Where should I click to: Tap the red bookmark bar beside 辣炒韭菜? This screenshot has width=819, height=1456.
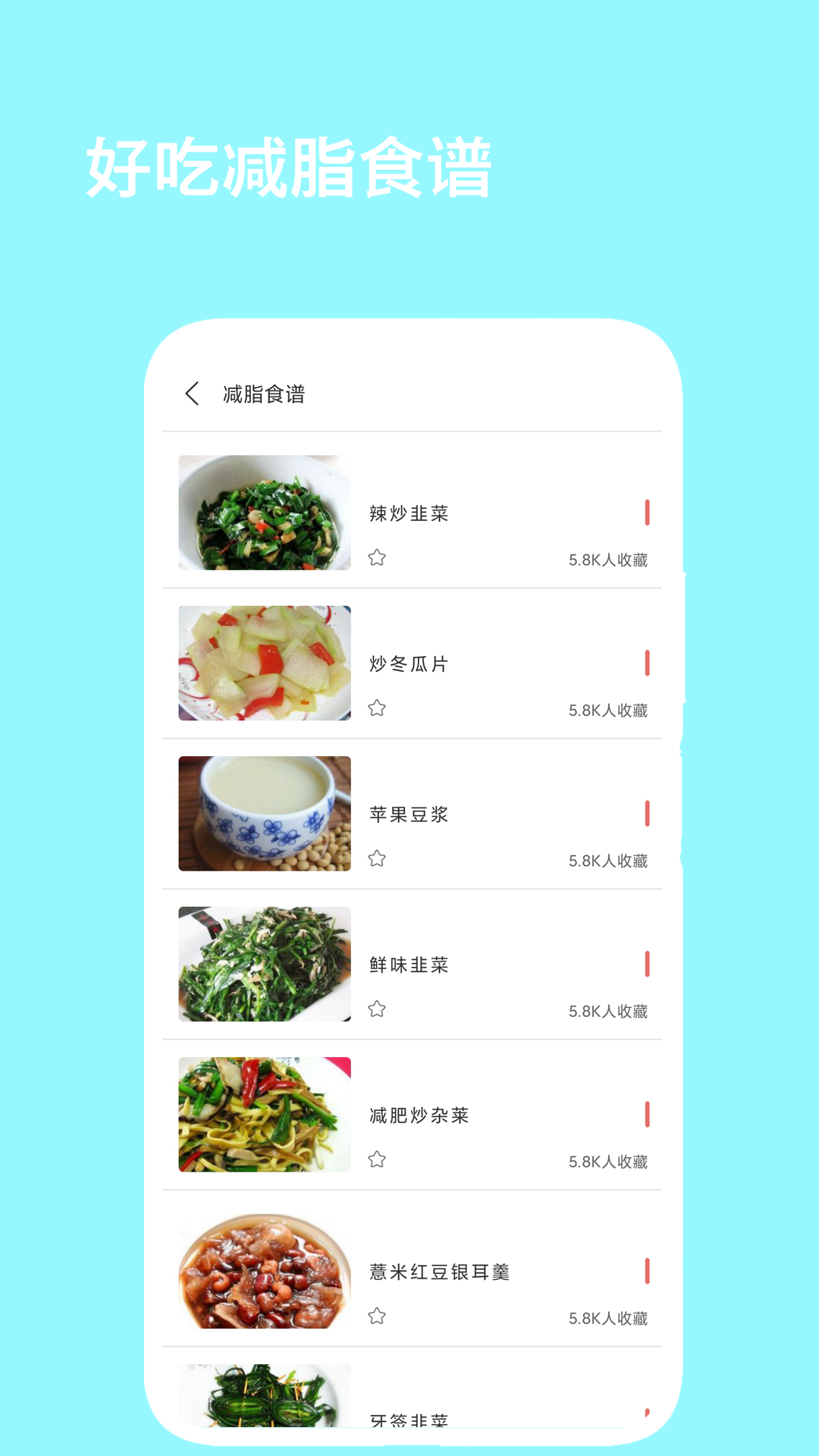tap(648, 513)
